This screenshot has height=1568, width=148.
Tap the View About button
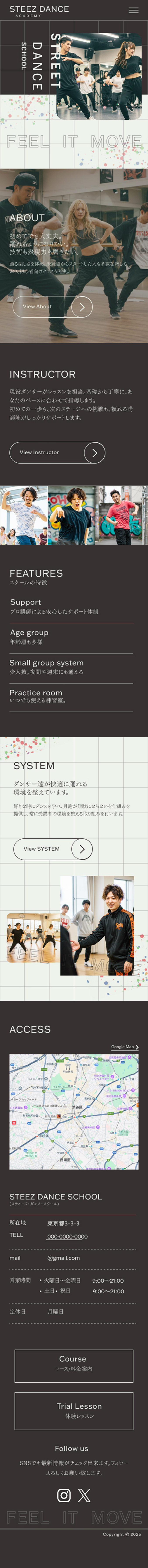52,307
